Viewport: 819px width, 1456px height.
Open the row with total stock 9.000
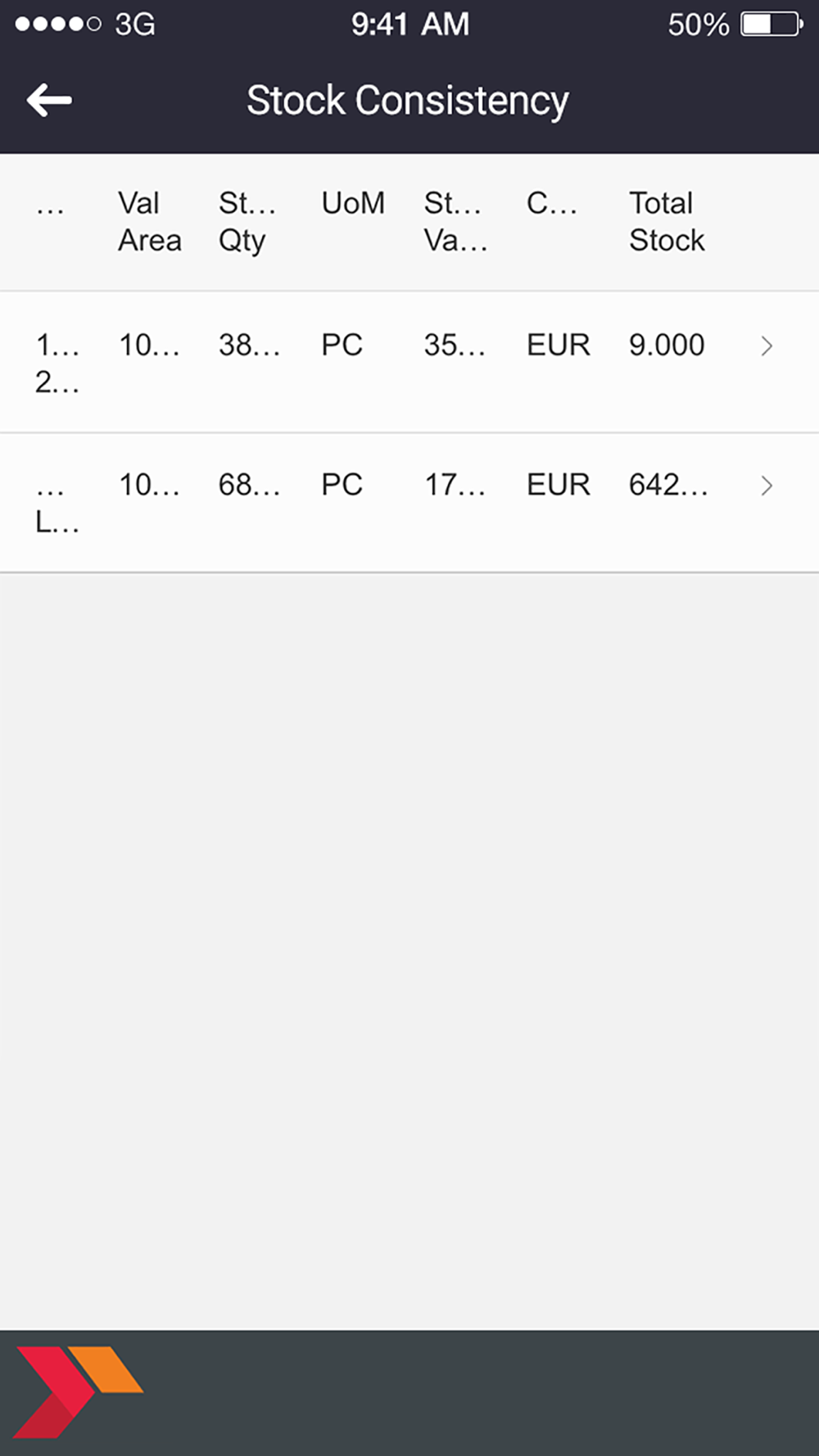coord(409,362)
